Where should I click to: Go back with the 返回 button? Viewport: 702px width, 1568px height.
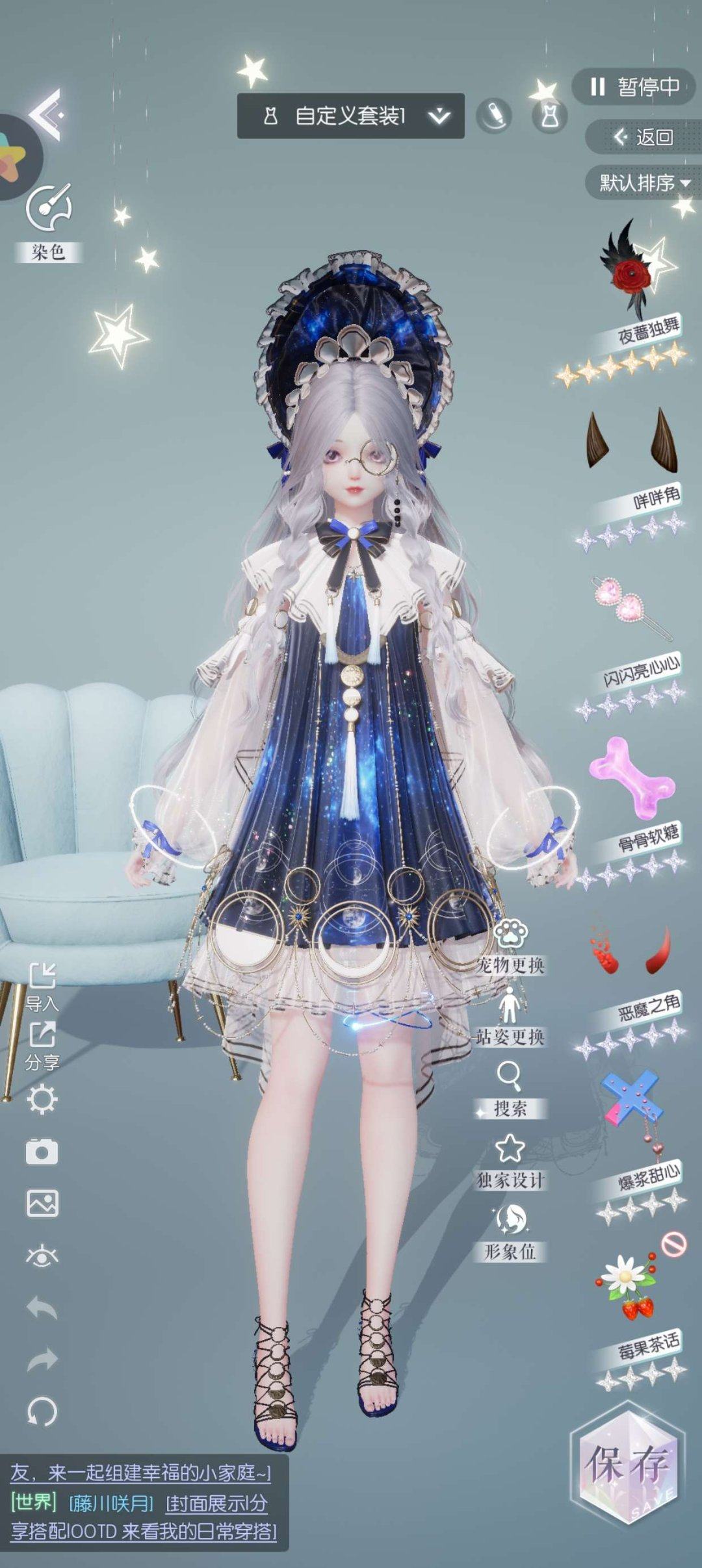coord(644,137)
